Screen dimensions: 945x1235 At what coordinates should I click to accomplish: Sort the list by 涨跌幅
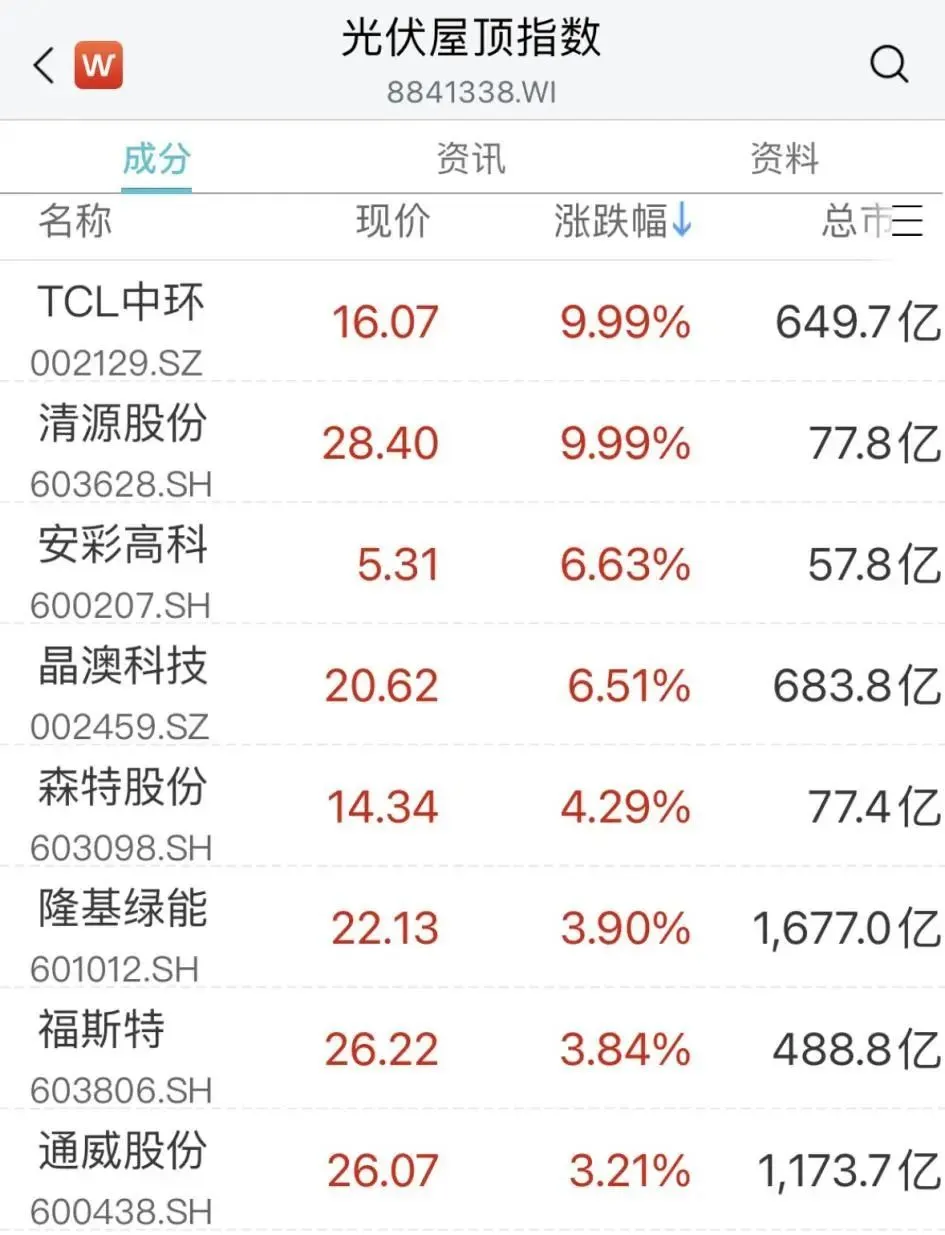(x=623, y=222)
